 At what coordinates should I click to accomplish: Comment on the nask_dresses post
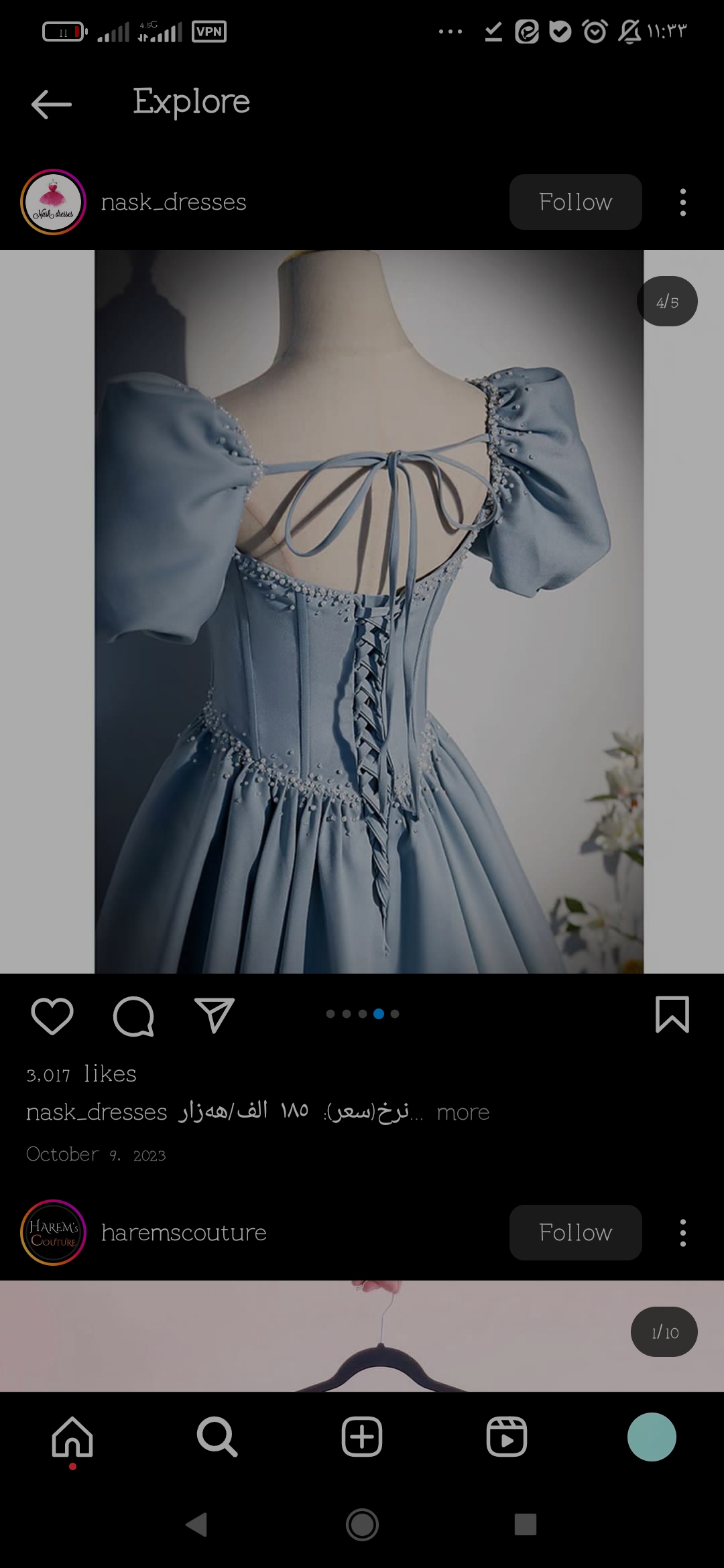pos(133,1015)
